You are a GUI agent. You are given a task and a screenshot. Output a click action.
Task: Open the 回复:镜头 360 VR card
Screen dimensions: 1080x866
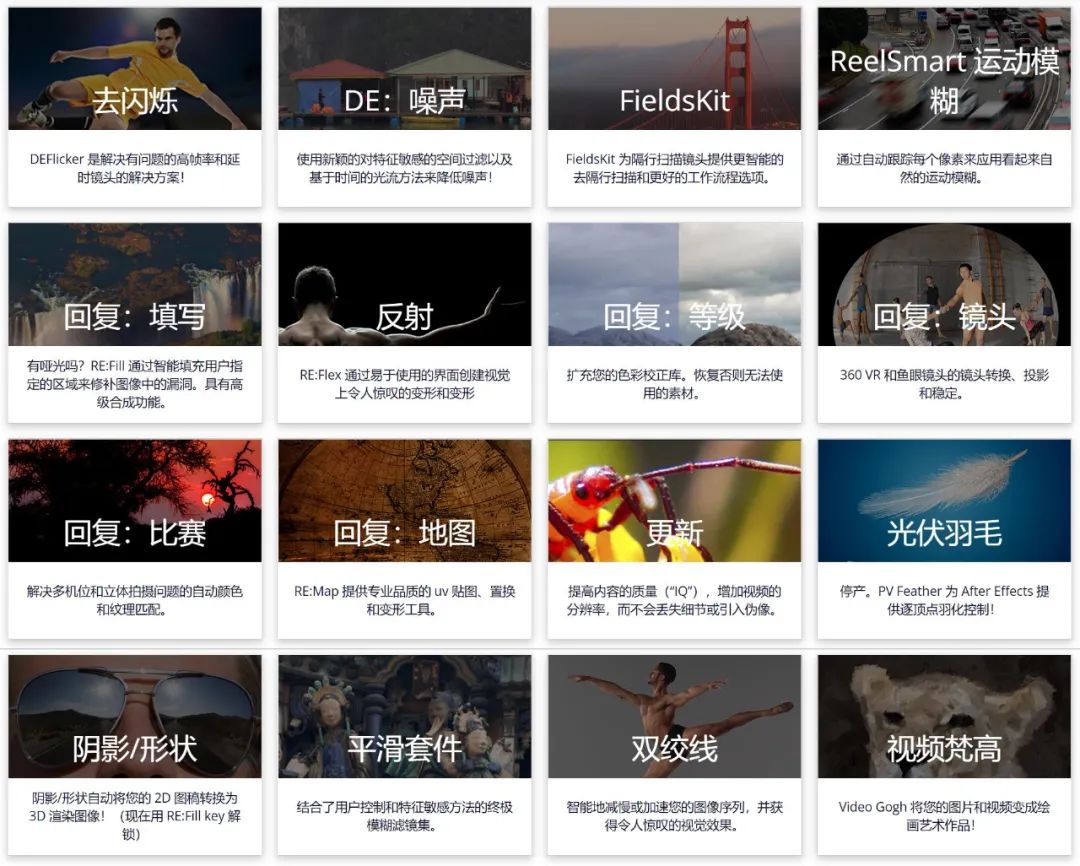tap(944, 316)
